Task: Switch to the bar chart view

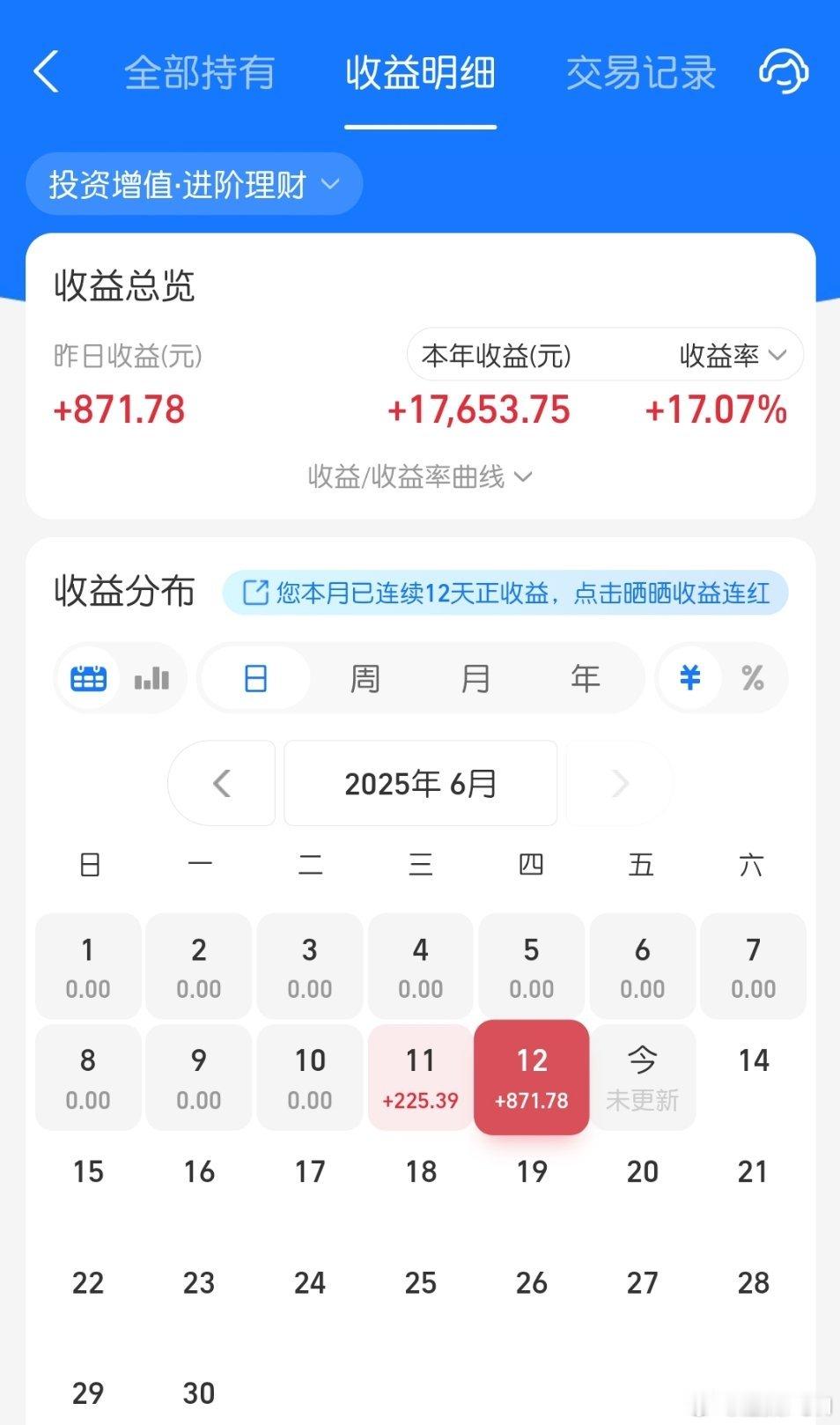Action: (151, 678)
